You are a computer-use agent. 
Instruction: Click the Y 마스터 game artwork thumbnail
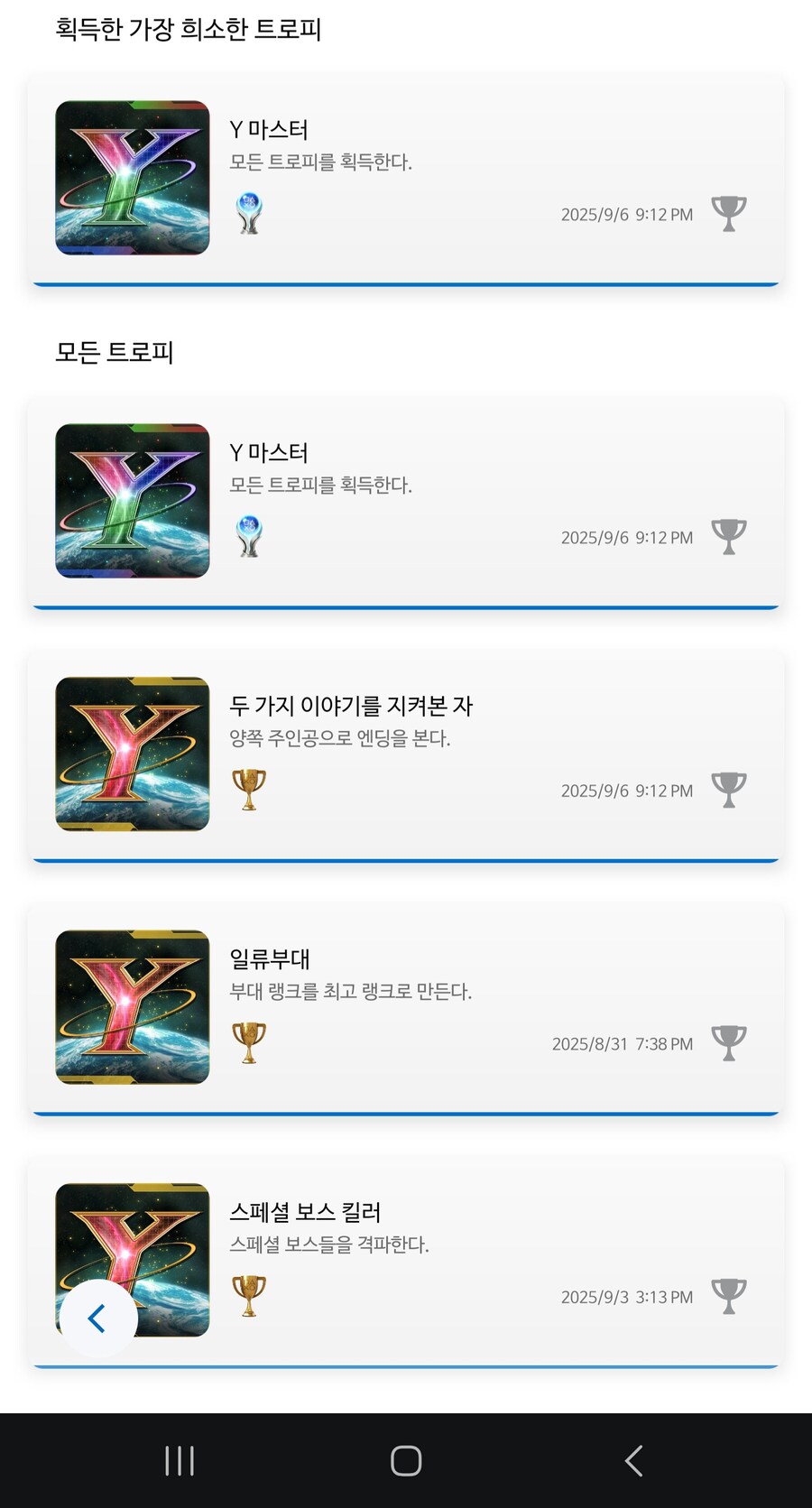(132, 501)
